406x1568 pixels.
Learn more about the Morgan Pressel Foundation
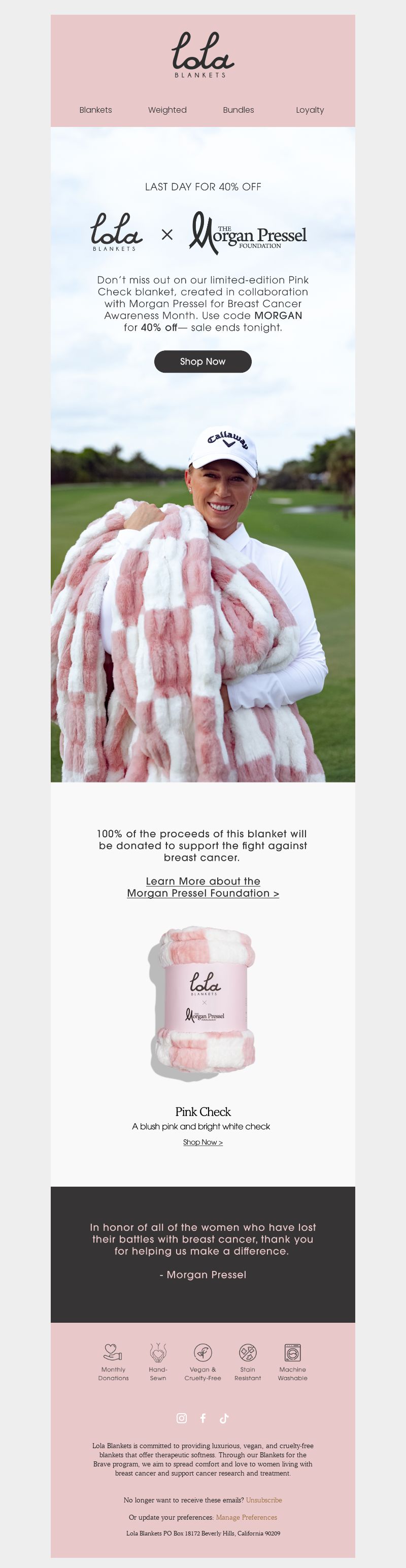202,888
